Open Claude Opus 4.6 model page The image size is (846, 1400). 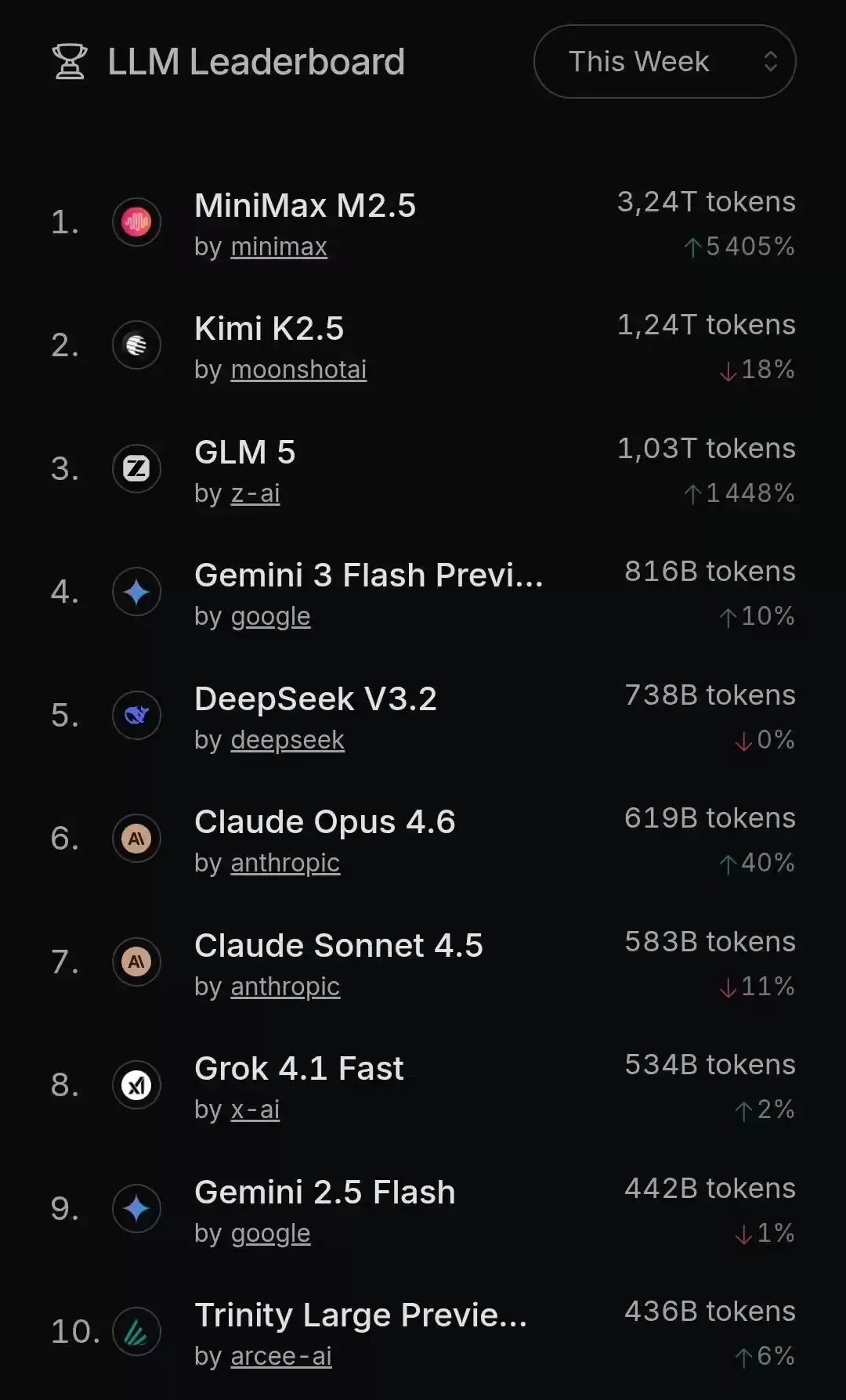(x=324, y=822)
